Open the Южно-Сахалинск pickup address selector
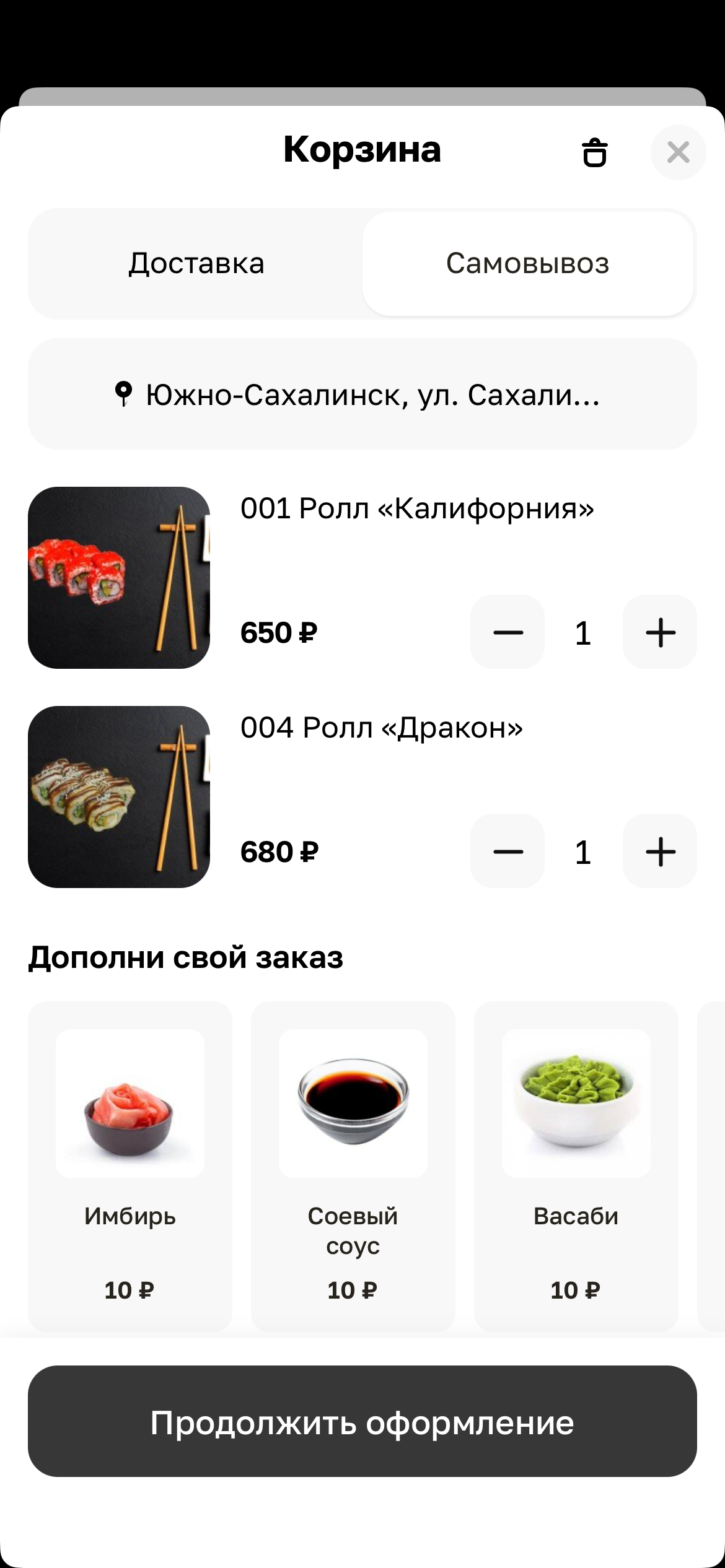This screenshot has width=725, height=1568. point(362,394)
